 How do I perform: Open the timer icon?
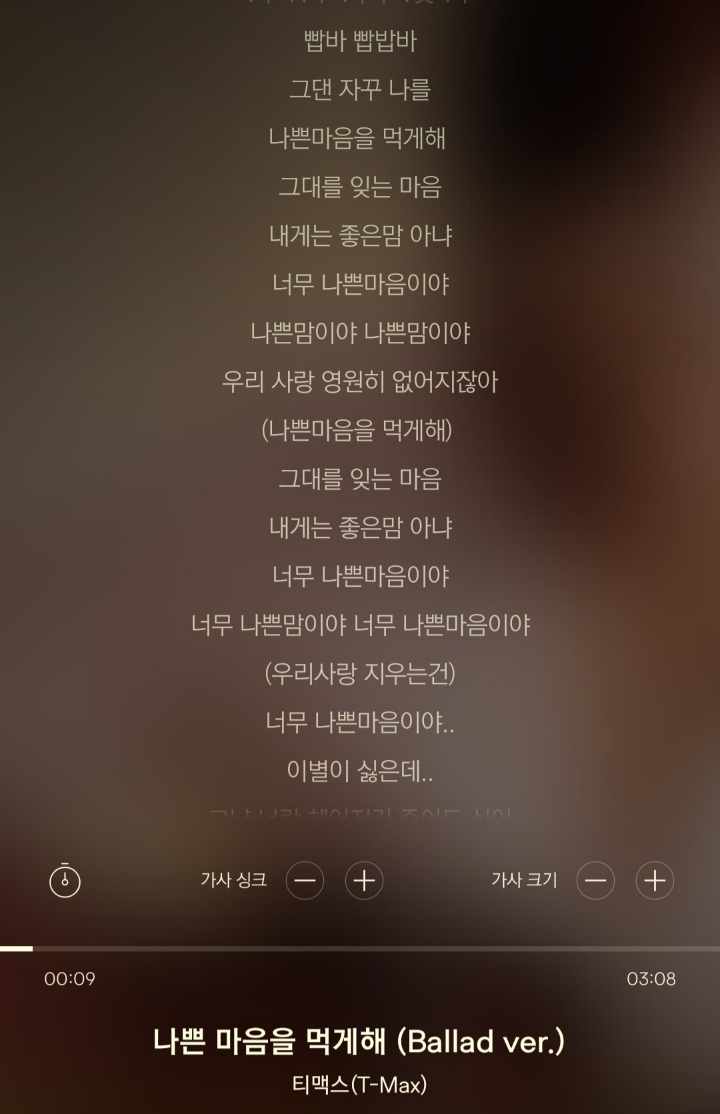tap(65, 880)
